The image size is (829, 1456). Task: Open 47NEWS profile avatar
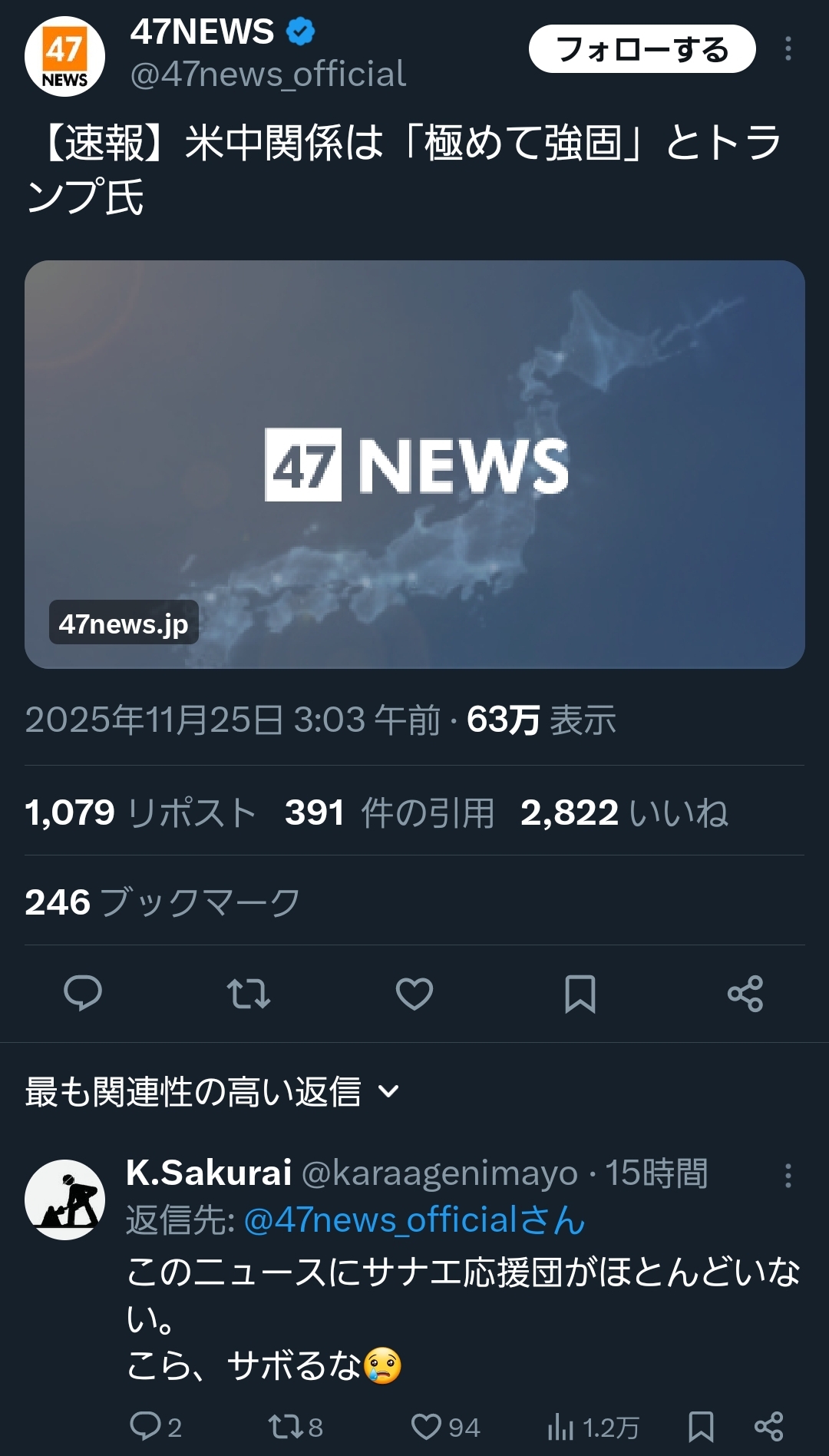pos(64,56)
